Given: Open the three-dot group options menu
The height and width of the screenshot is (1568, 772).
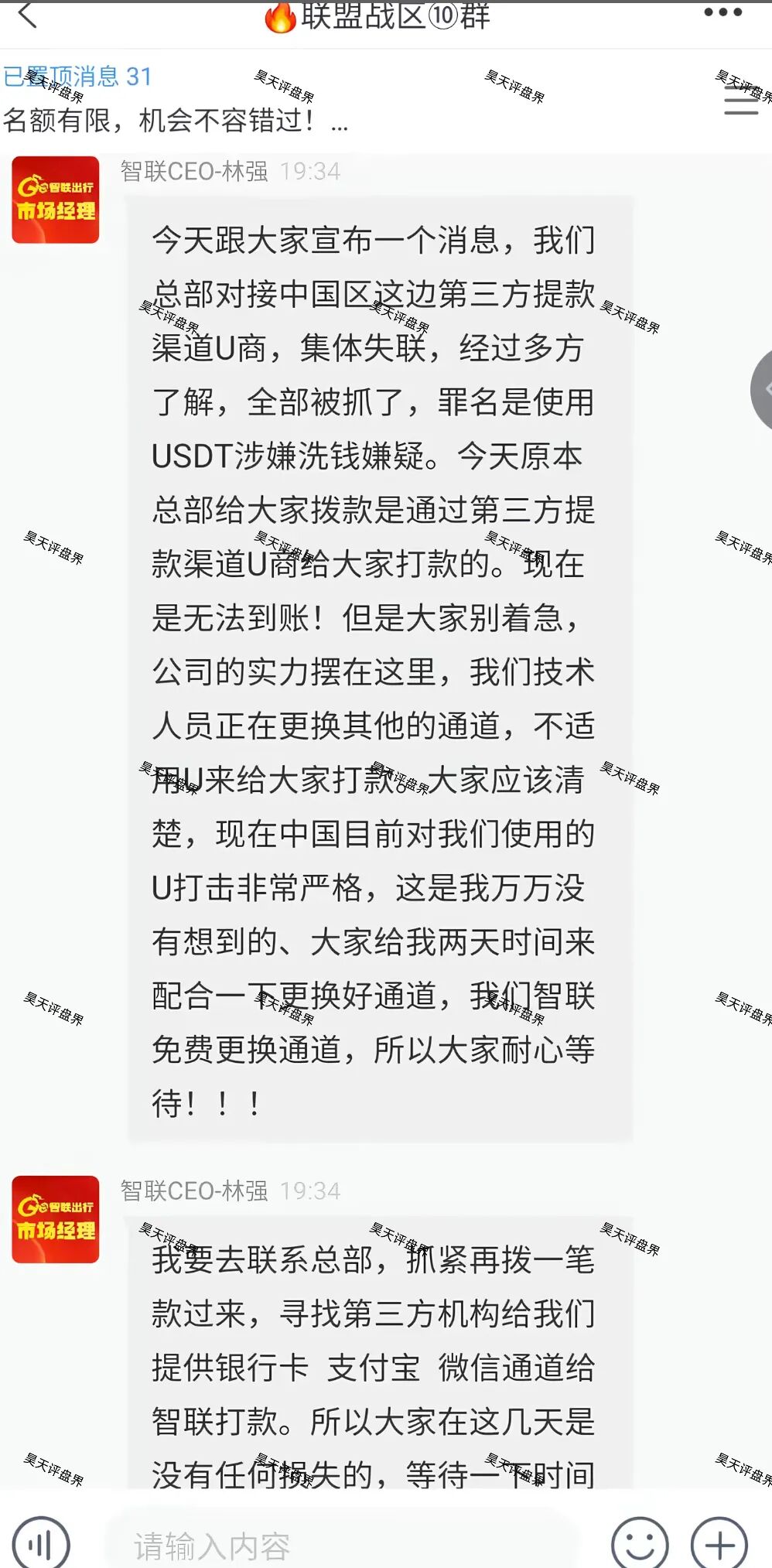Looking at the screenshot, I should pyautogui.click(x=722, y=14).
